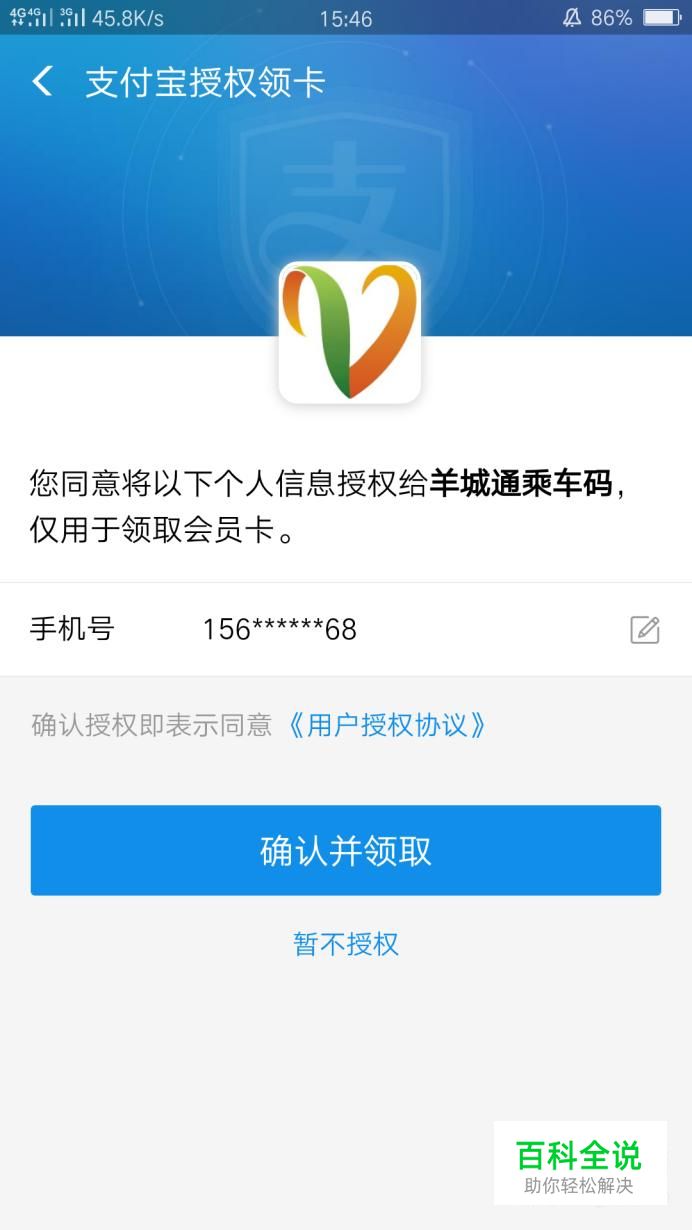Choose 暂不授权 to decline authorization

point(346,944)
